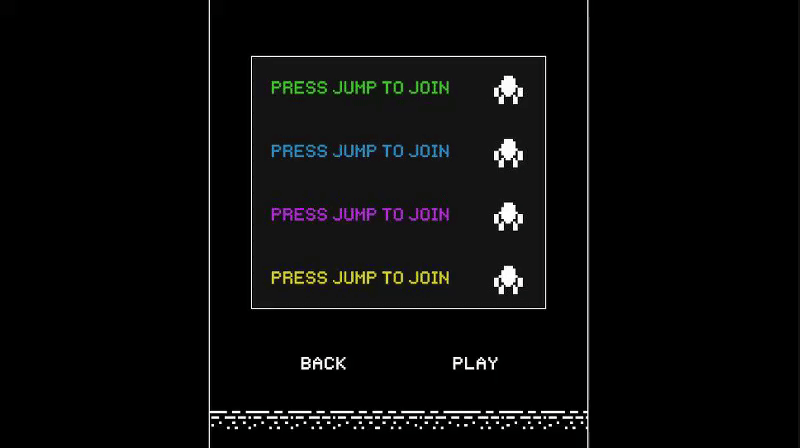Tap the BACK button
The height and width of the screenshot is (448, 800).
point(323,363)
